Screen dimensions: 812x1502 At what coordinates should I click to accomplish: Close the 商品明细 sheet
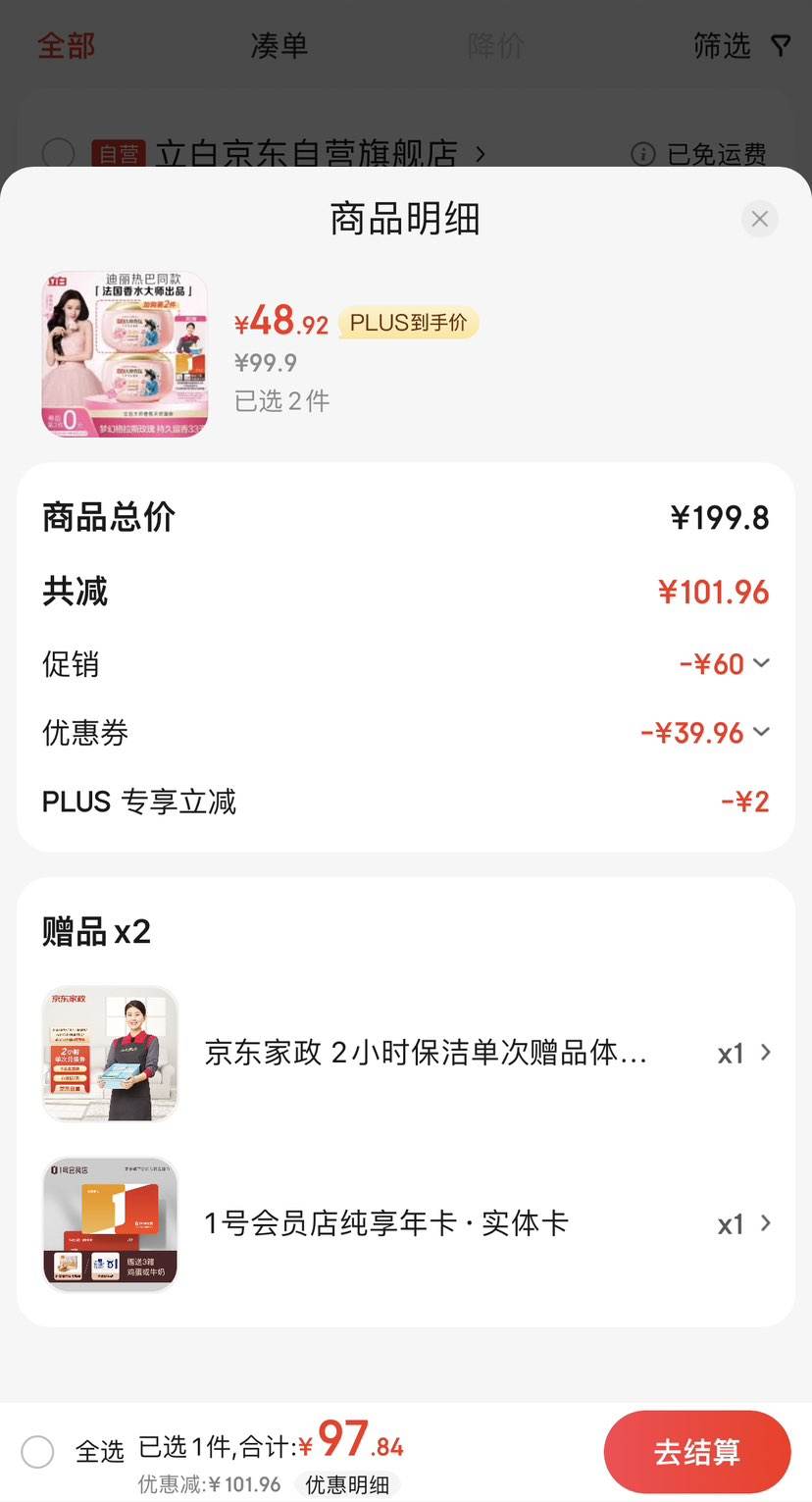tap(759, 219)
